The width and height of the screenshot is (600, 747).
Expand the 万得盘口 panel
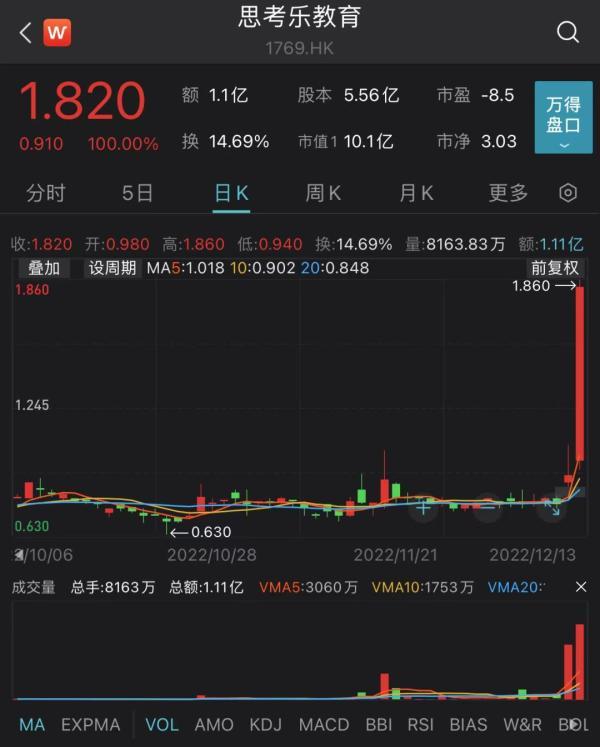(563, 118)
